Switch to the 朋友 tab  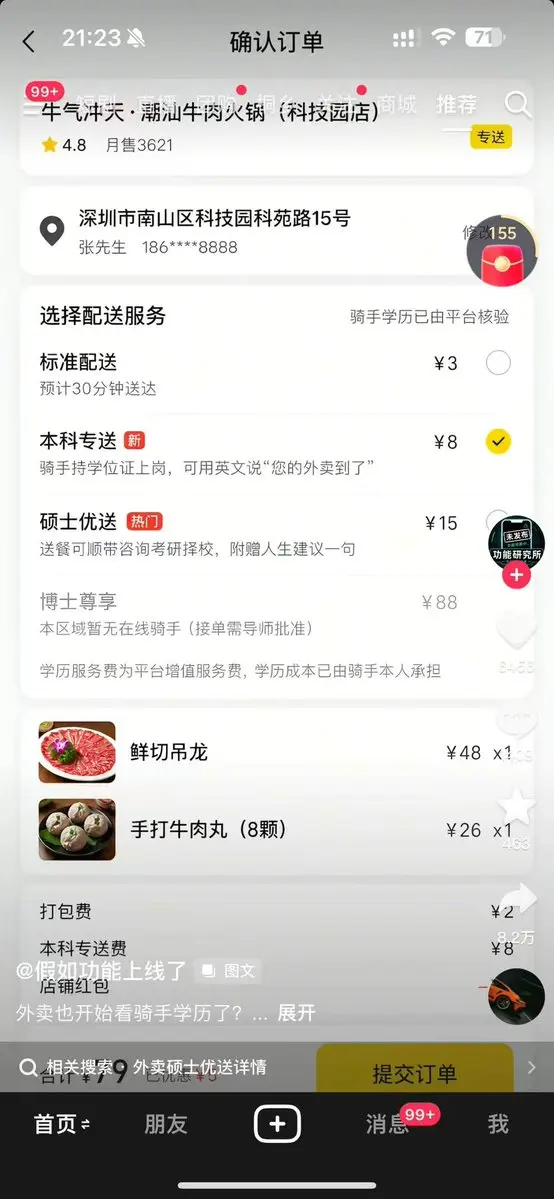tap(166, 1124)
